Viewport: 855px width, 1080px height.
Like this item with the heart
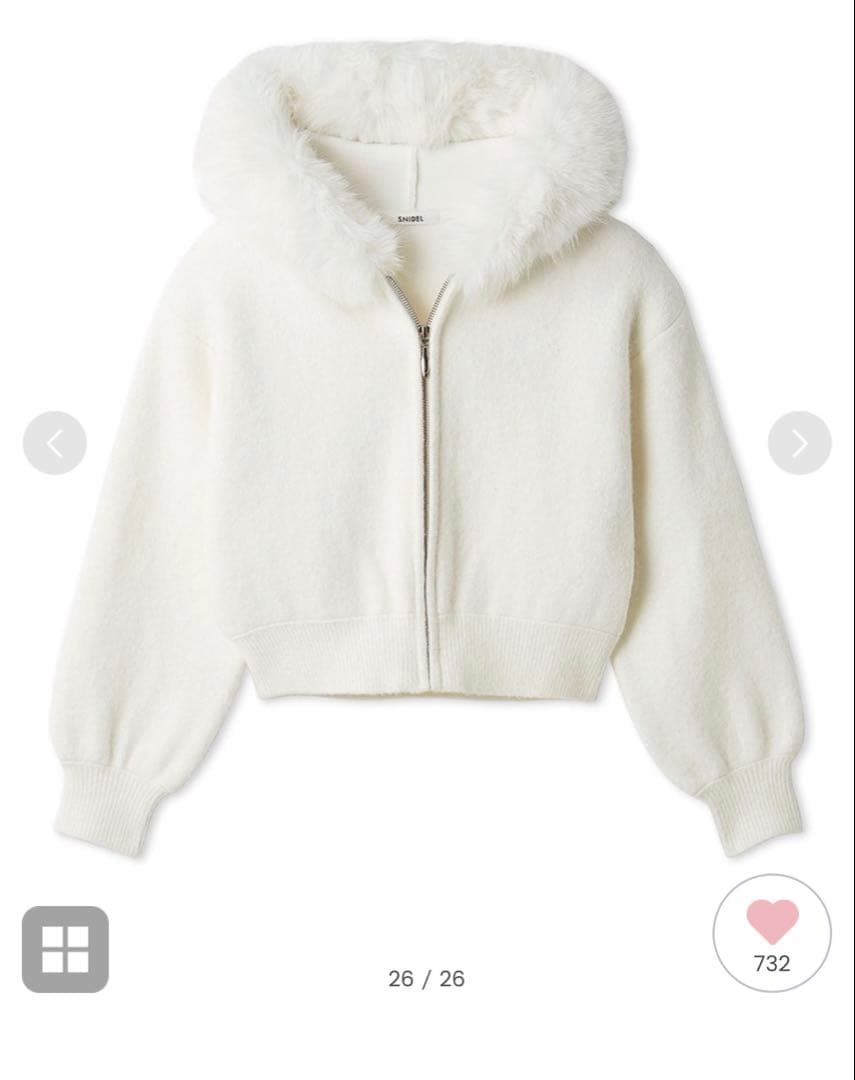pos(772,923)
